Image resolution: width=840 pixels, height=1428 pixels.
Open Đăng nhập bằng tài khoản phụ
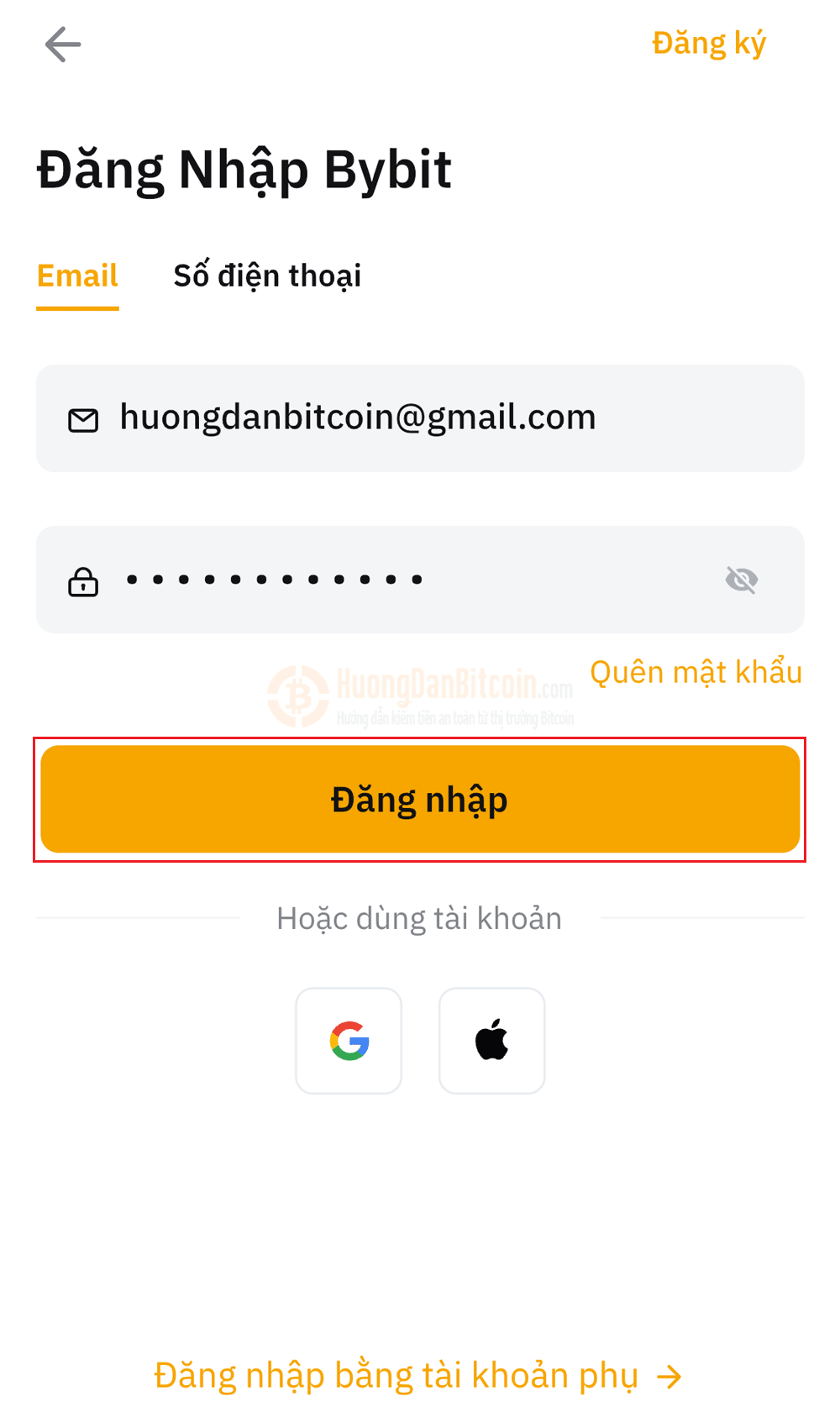[x=417, y=1376]
